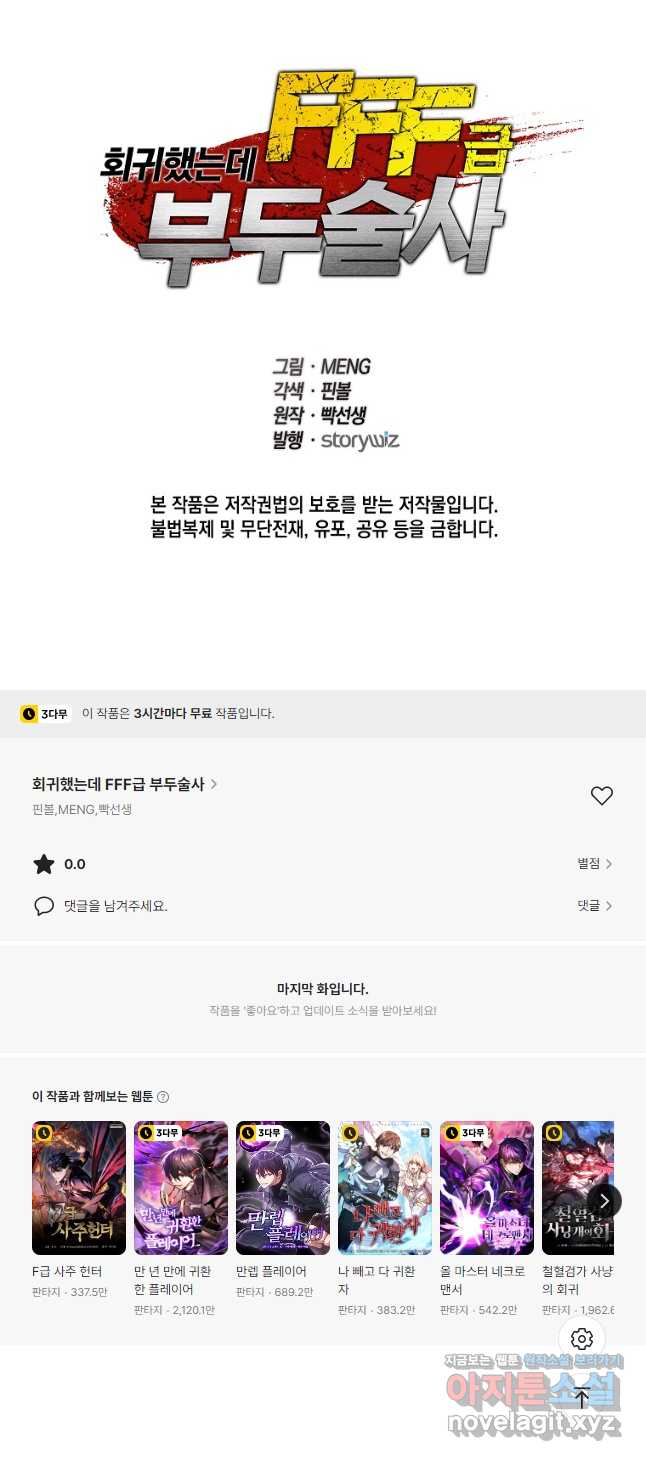The width and height of the screenshot is (646, 1461).
Task: Open the 만렙 플레이어 webtoon
Action: pyautogui.click(x=283, y=1188)
